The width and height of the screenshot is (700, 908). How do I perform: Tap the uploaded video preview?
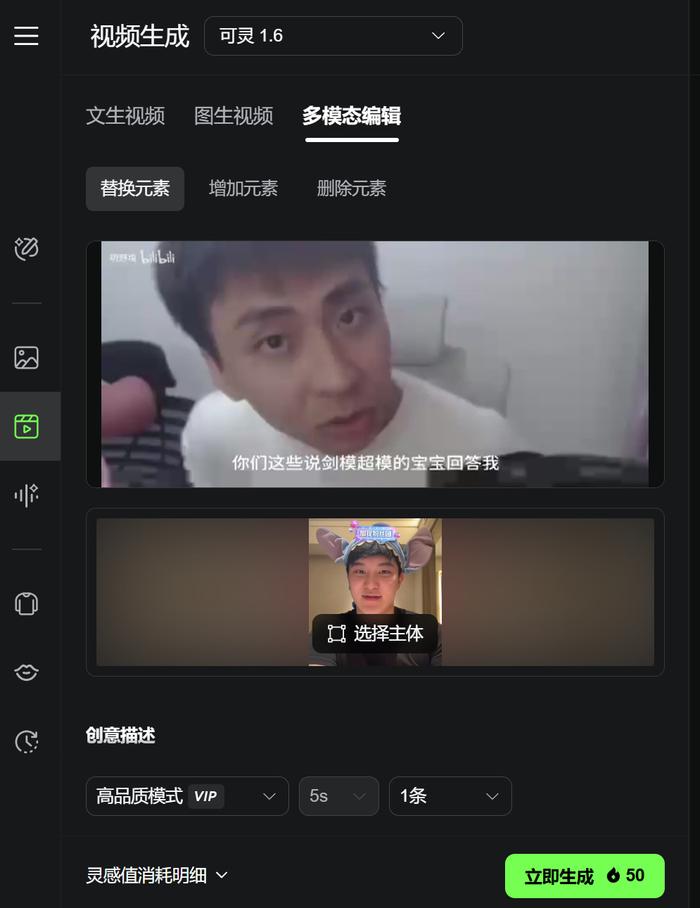(375, 364)
